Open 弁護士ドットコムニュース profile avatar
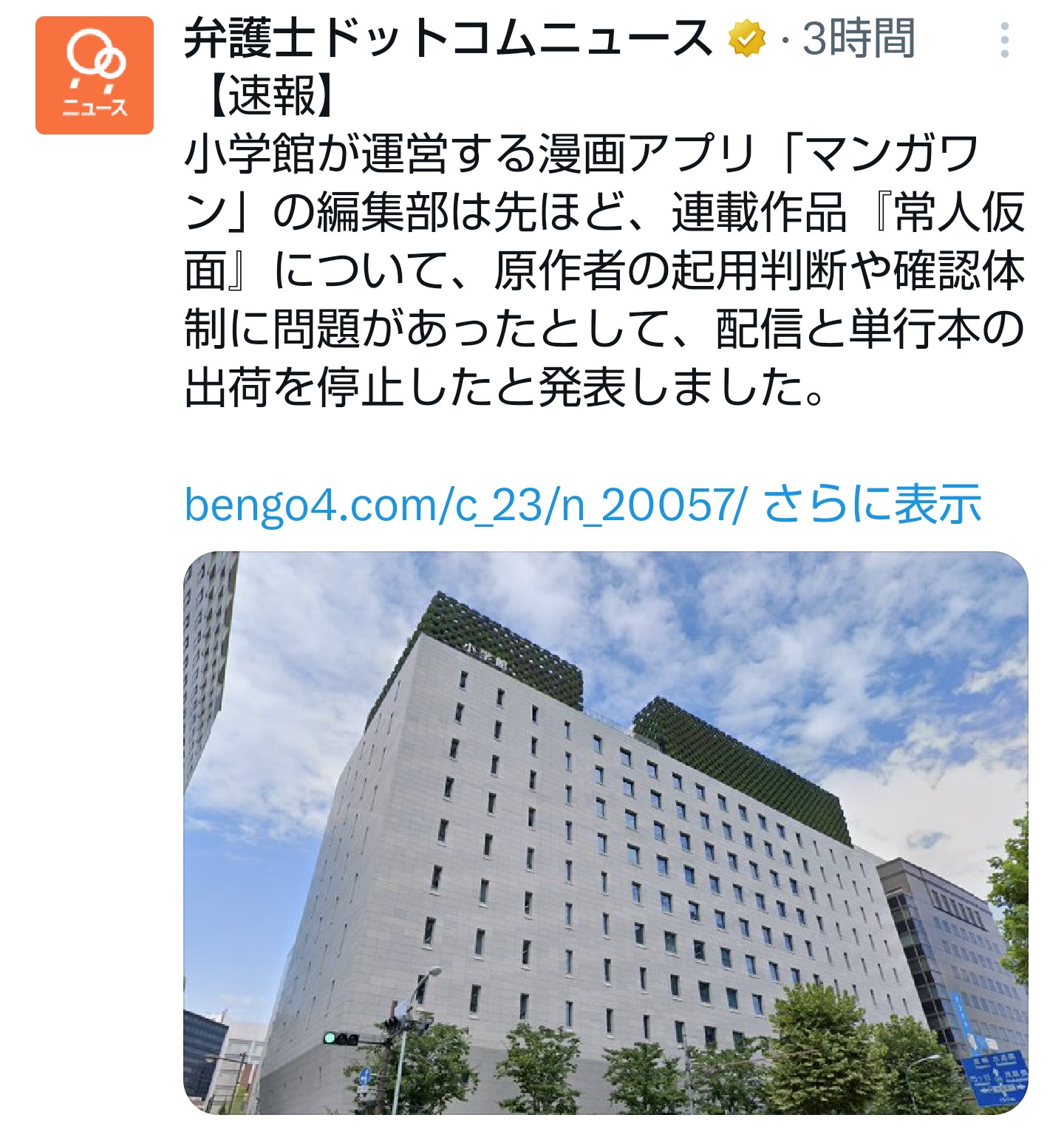Screen dimensions: 1064x1129 95,75
